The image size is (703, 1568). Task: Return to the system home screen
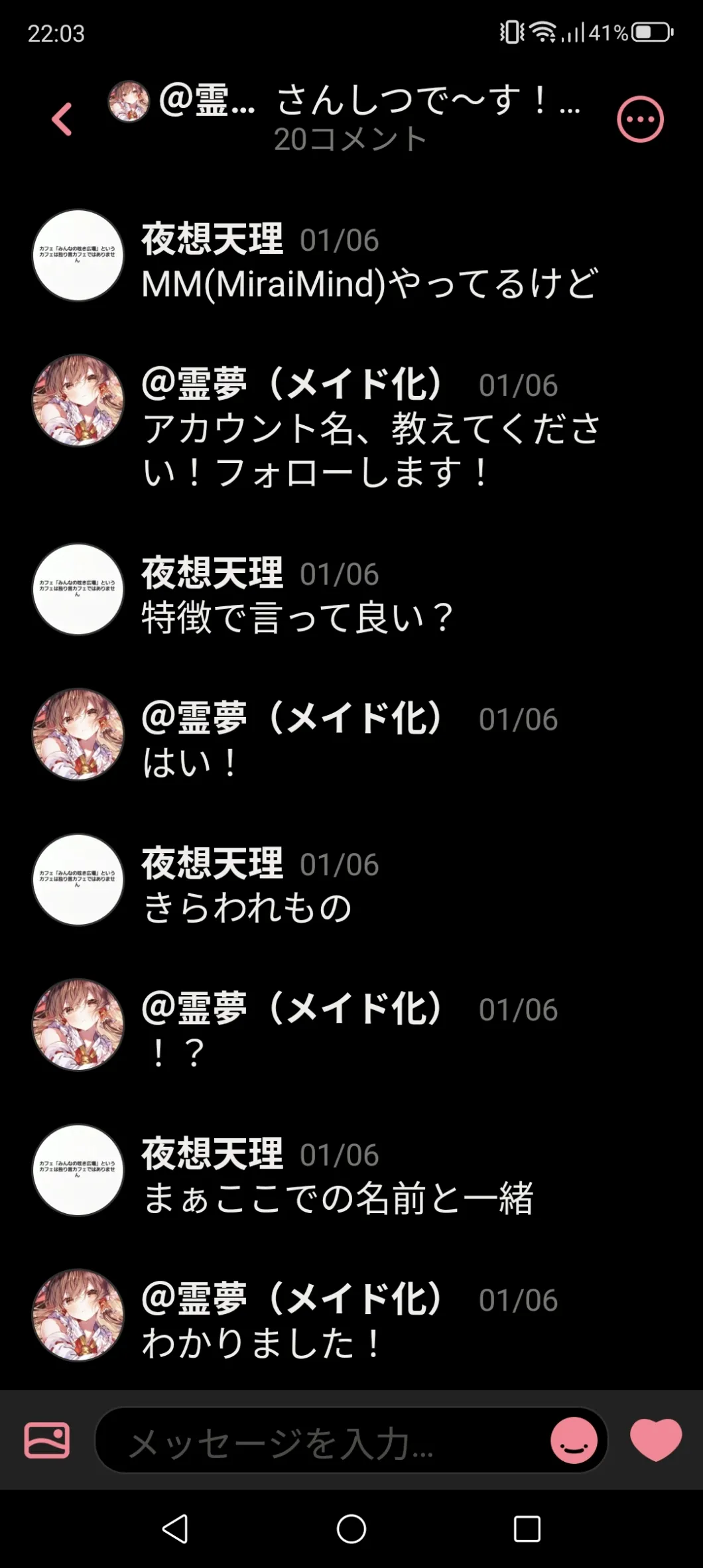pos(351,1529)
